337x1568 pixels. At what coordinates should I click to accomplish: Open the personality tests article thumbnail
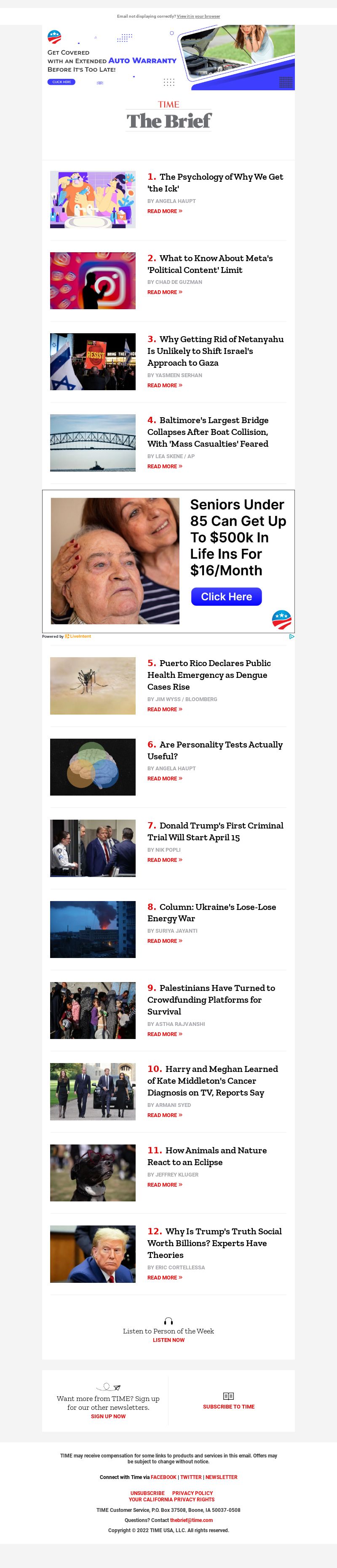pos(92,766)
